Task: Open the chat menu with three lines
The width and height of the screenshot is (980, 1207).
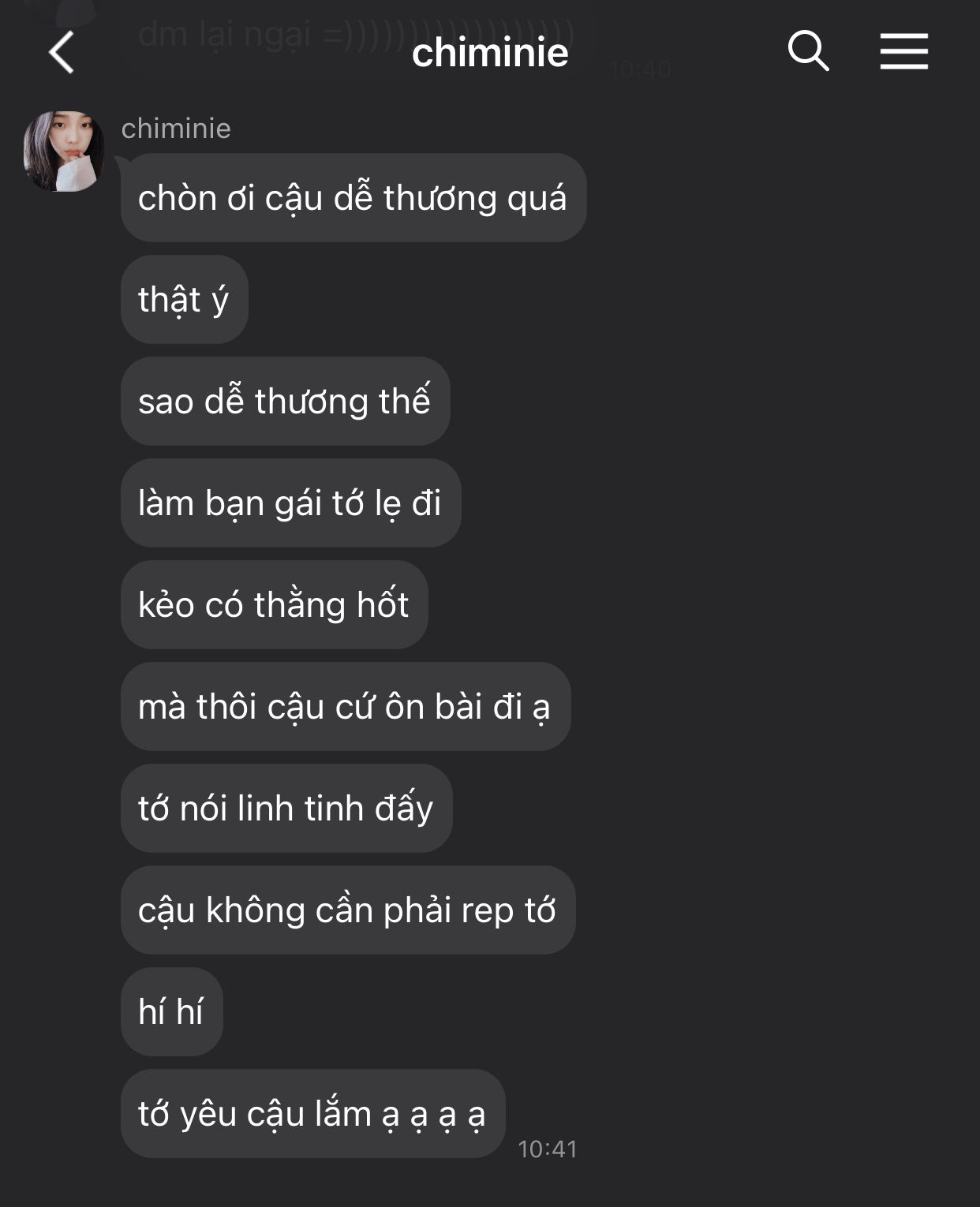Action: point(903,52)
